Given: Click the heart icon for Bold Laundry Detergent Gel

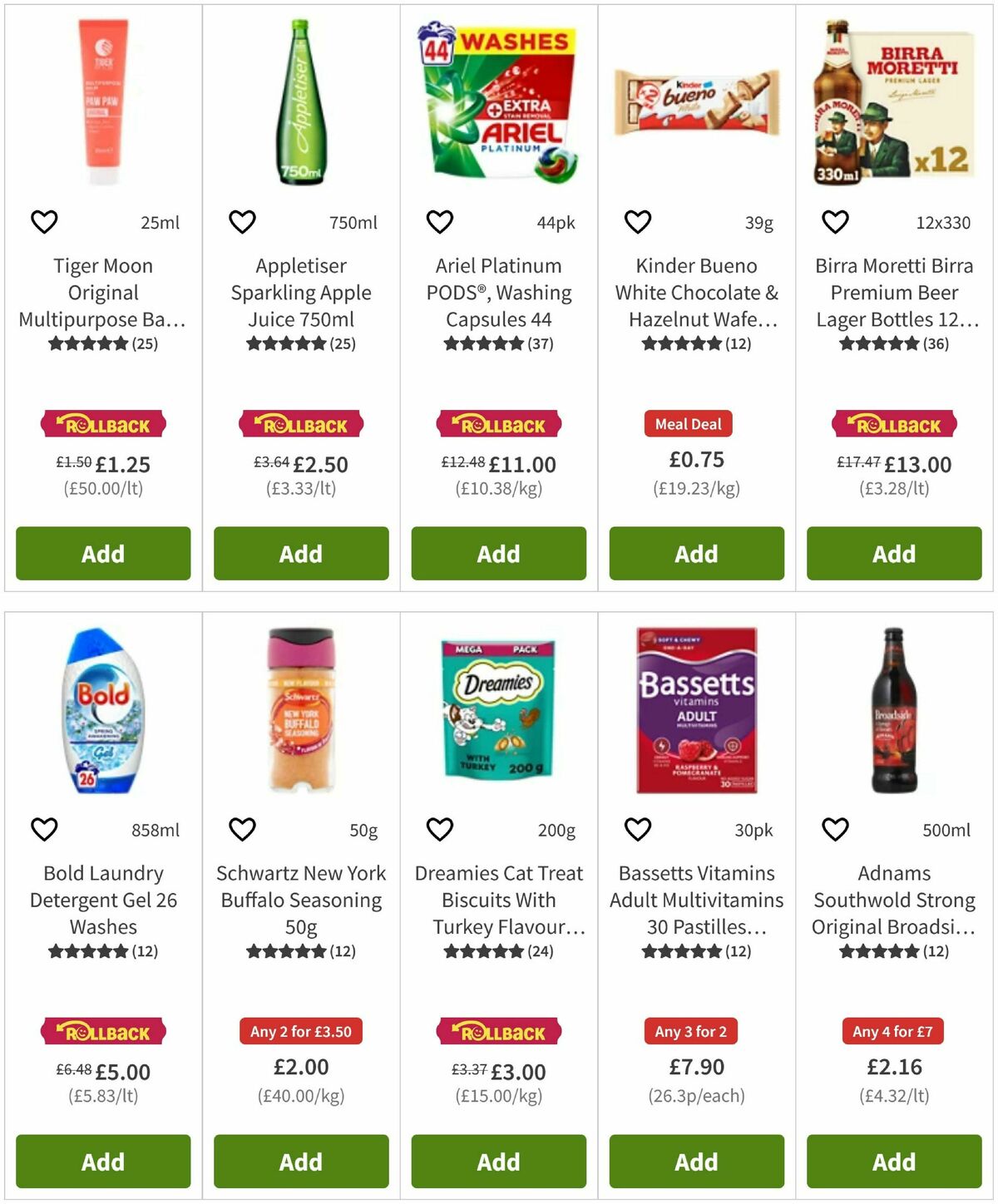Looking at the screenshot, I should tap(44, 829).
